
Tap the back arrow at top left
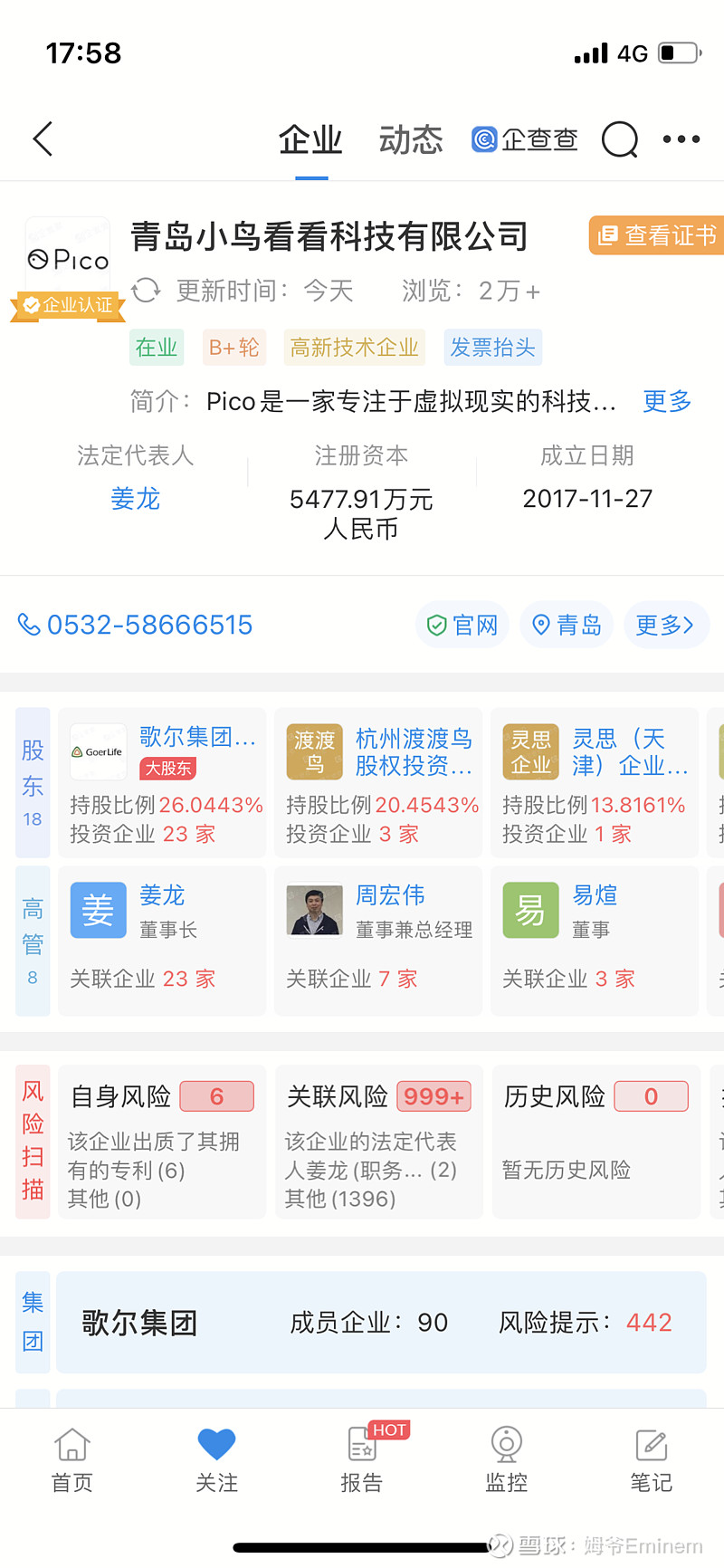point(43,140)
